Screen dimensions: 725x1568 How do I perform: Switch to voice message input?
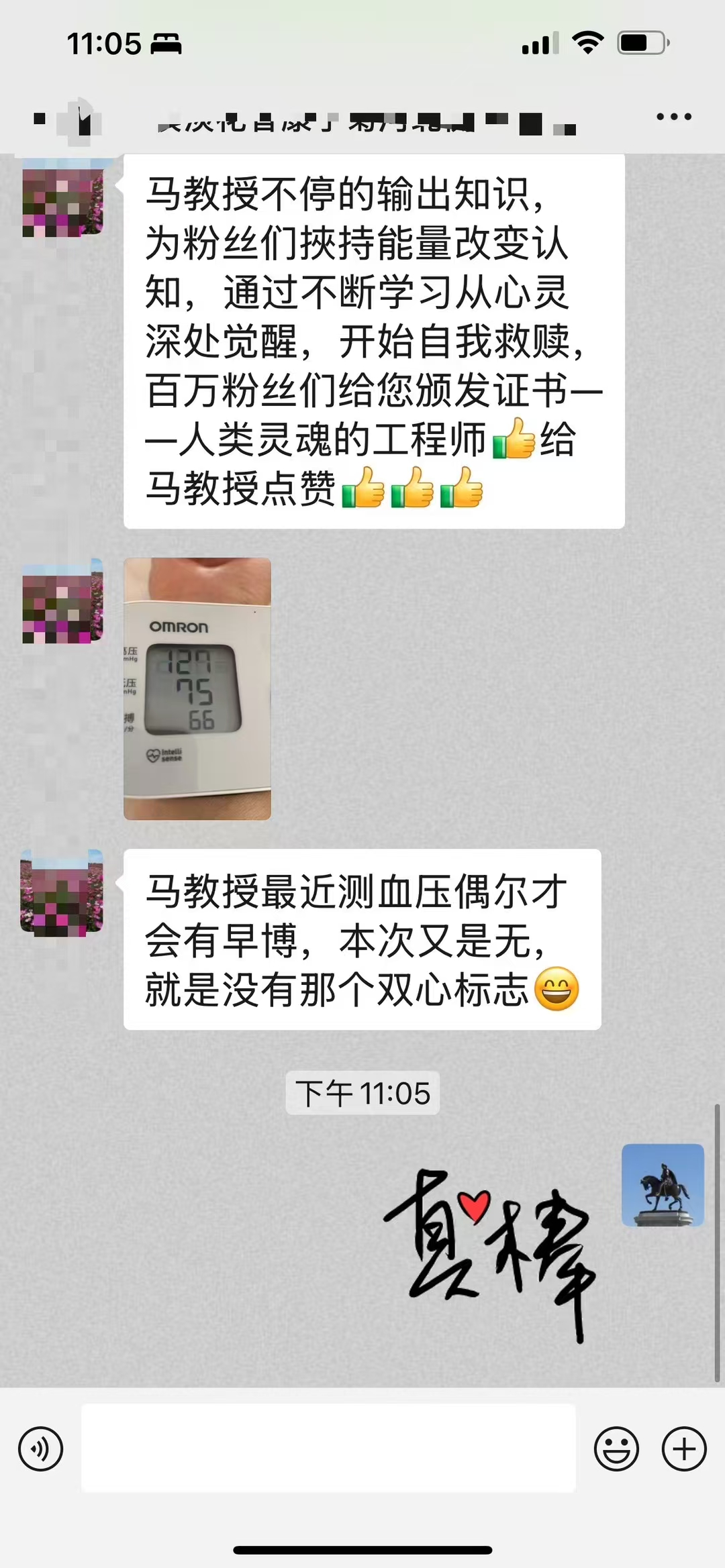41,1449
